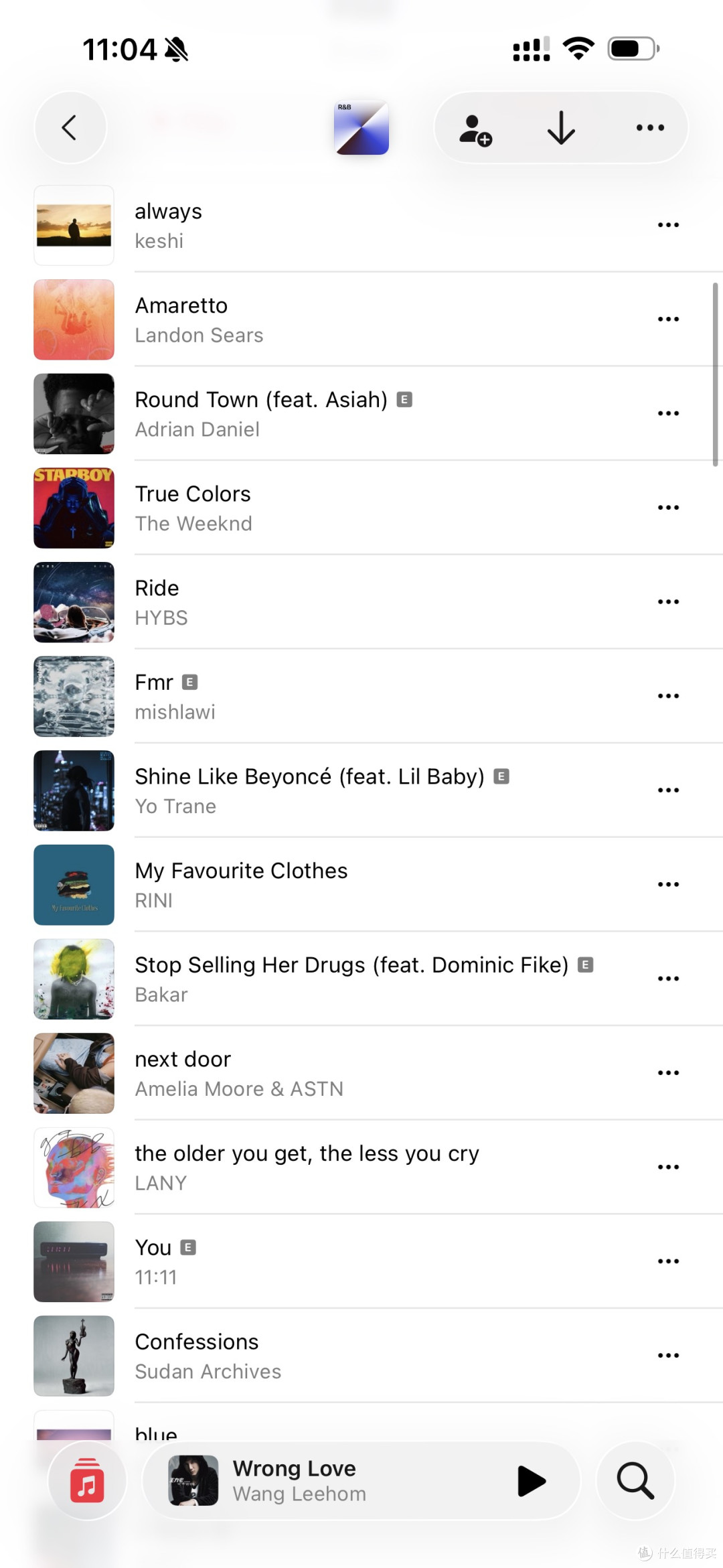Image resolution: width=723 pixels, height=1568 pixels.
Task: Select Confessions by Sudan Archives
Action: tap(361, 1356)
